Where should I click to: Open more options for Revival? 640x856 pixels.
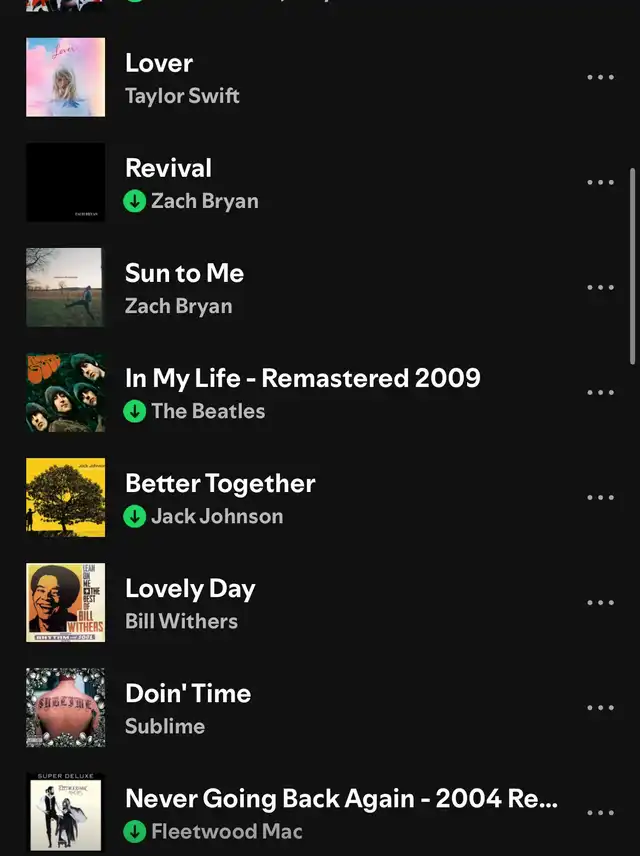600,182
